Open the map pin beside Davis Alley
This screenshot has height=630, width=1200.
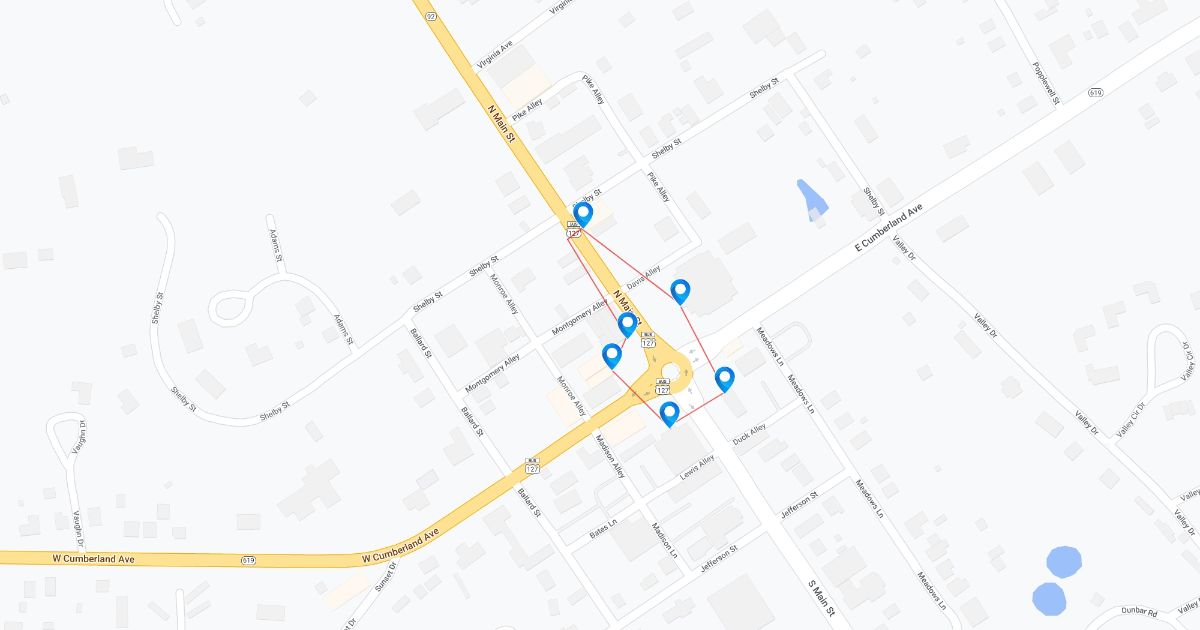tap(680, 291)
